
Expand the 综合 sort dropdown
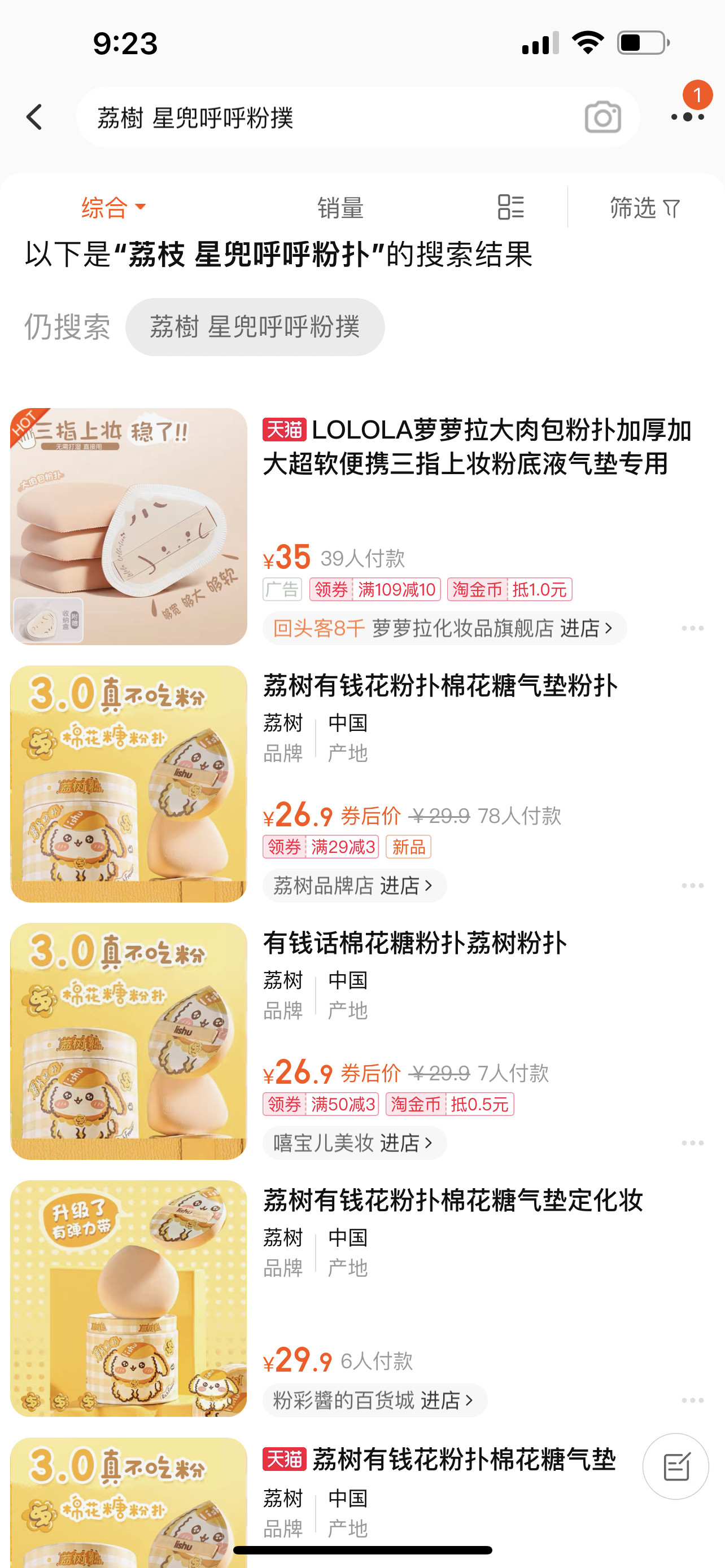point(114,208)
